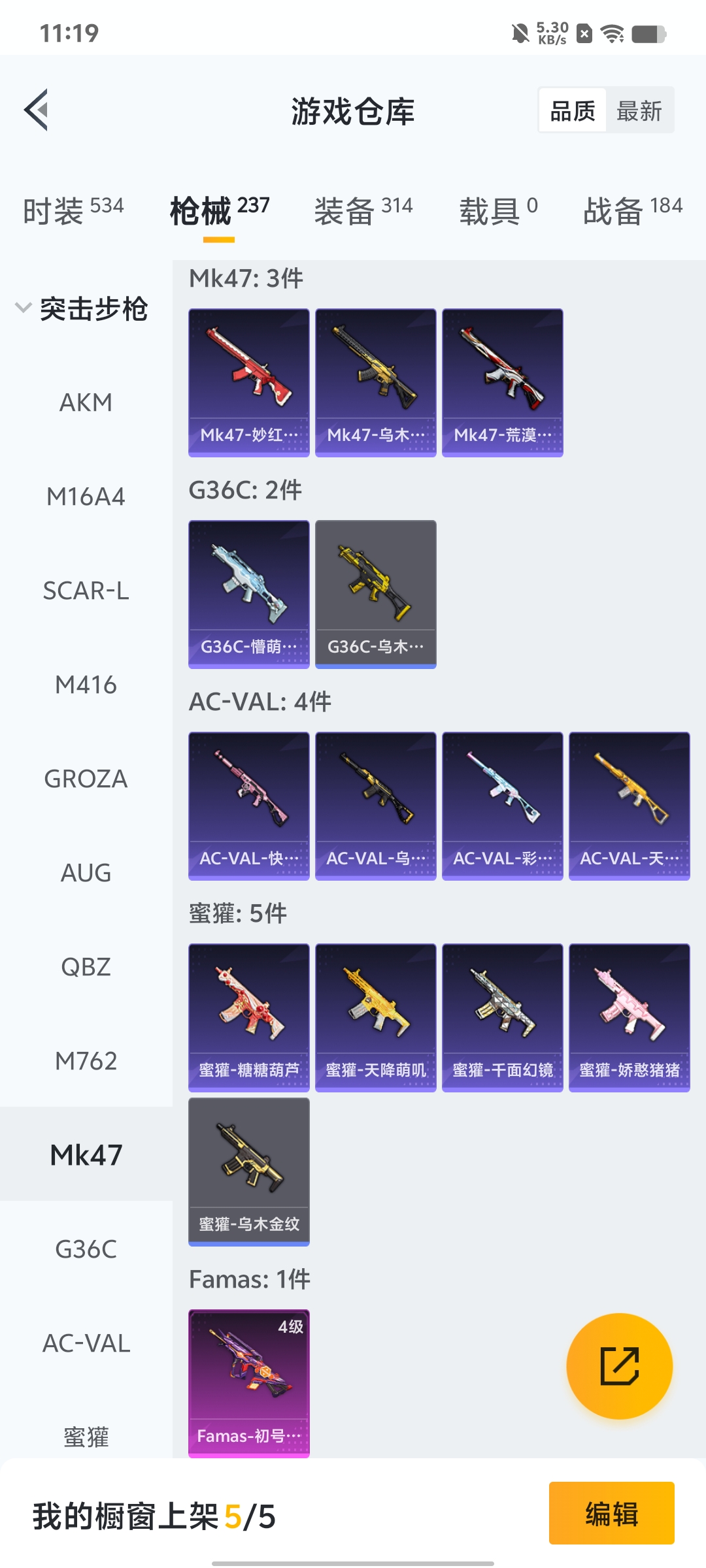
Task: Select AKM in the weapon list
Action: tap(86, 402)
